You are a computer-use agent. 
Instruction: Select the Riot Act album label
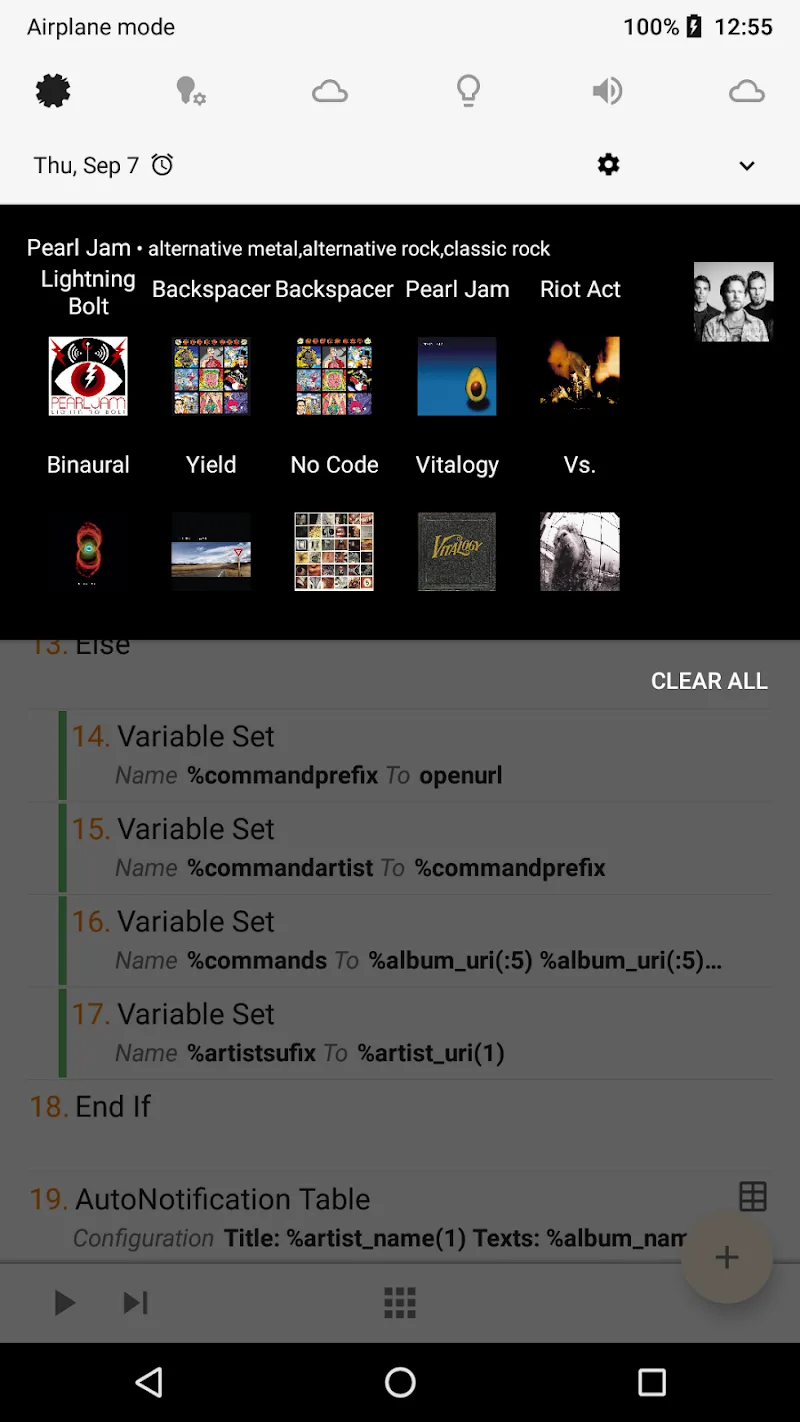pyautogui.click(x=580, y=289)
